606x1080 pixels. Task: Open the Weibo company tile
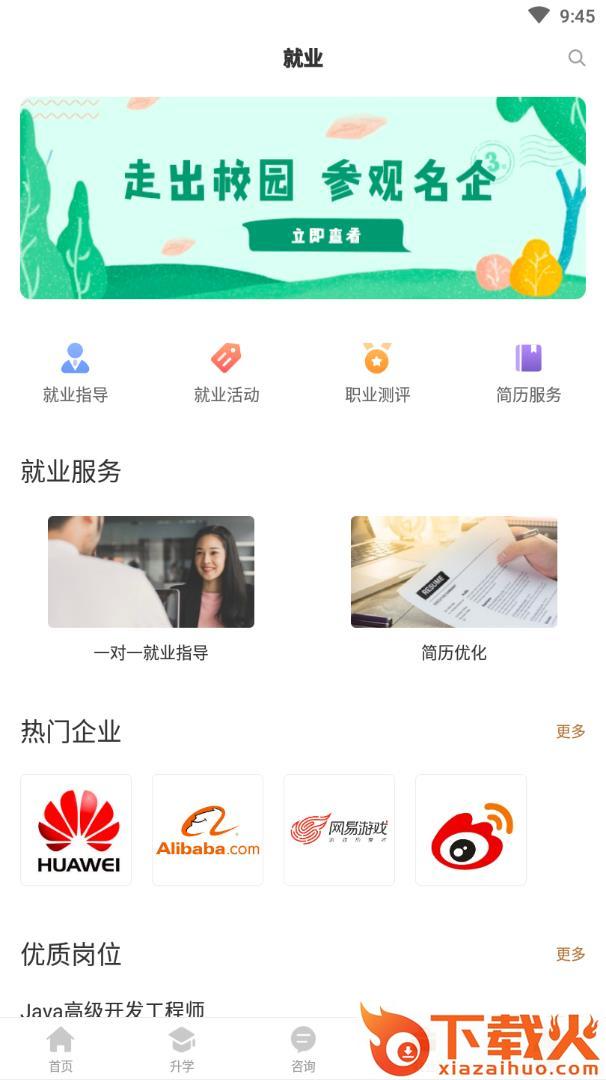pyautogui.click(x=471, y=830)
